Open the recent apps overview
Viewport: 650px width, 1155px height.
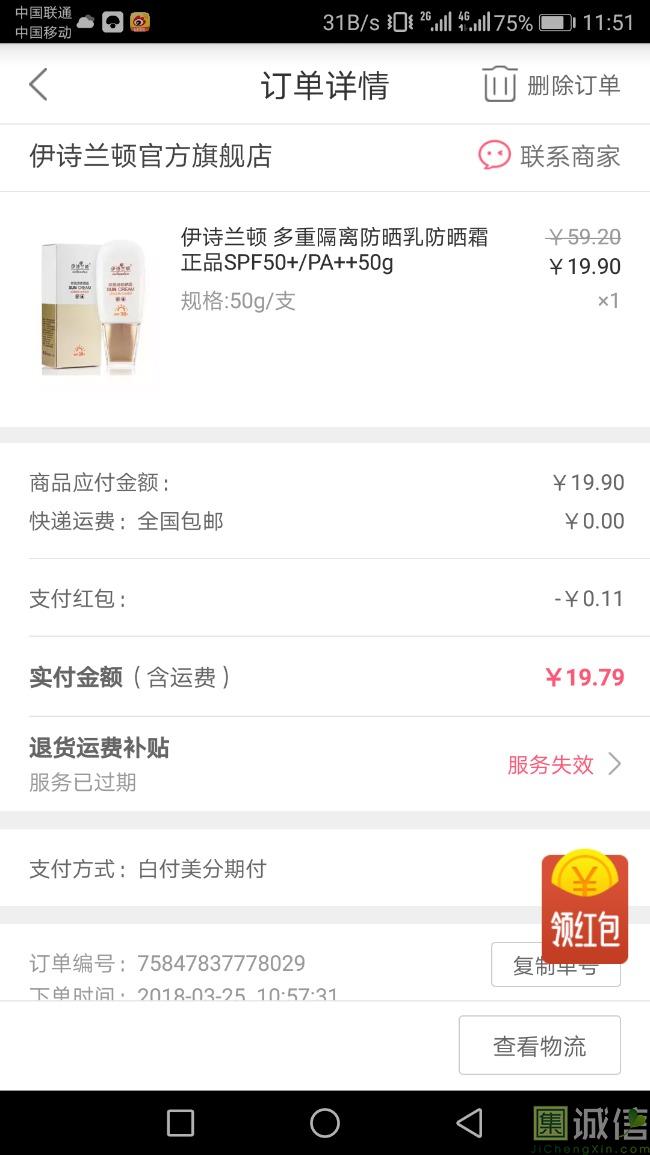(x=180, y=1123)
